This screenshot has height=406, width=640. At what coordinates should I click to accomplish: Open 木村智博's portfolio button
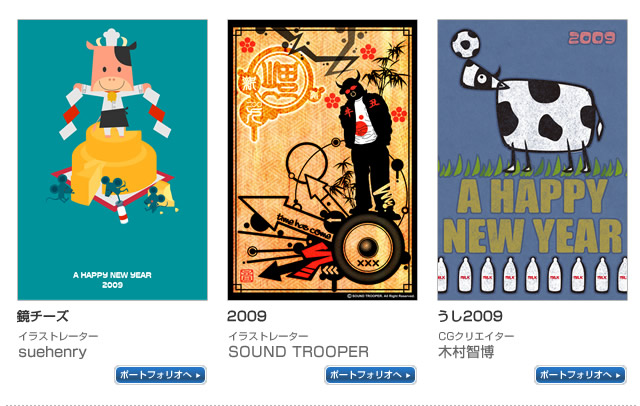click(580, 375)
